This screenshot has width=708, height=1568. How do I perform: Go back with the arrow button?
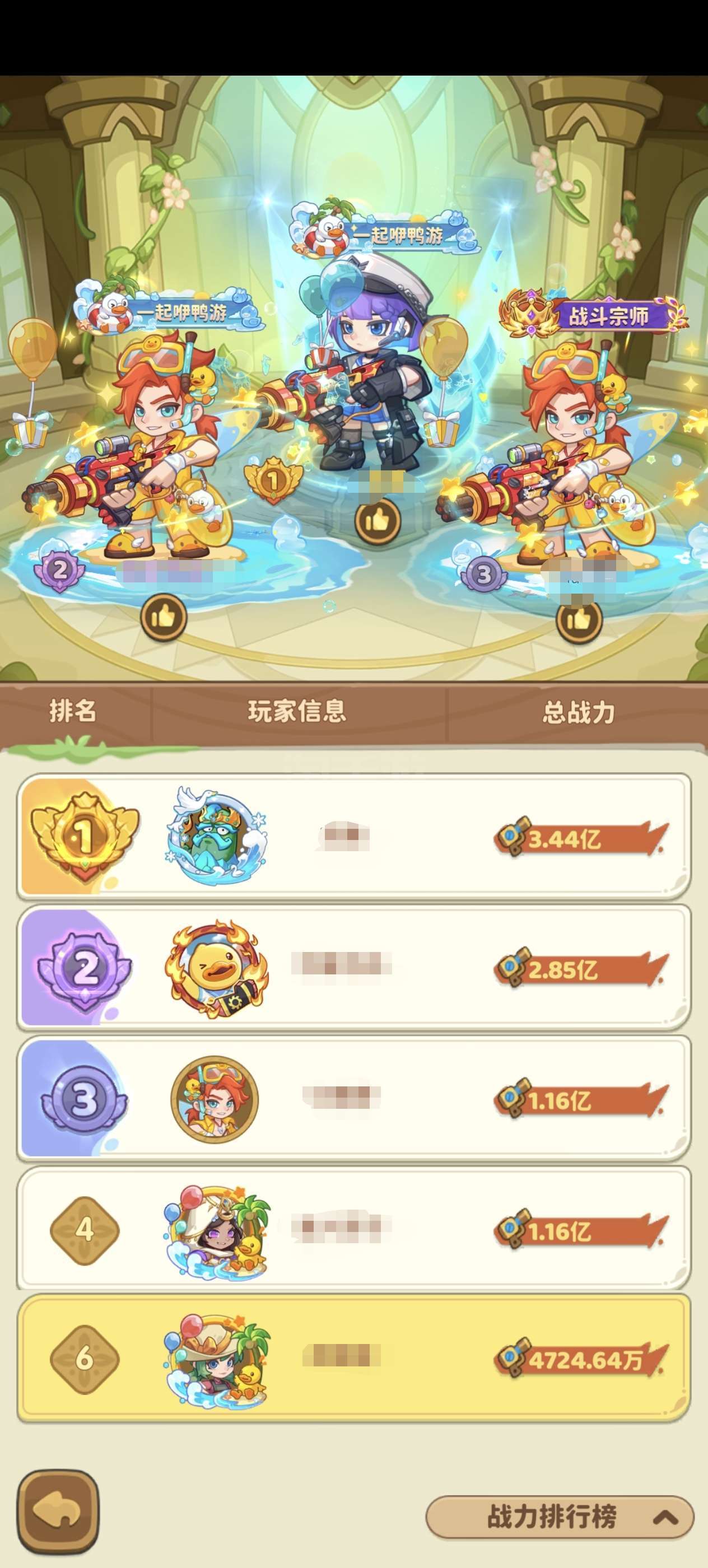click(x=58, y=1512)
